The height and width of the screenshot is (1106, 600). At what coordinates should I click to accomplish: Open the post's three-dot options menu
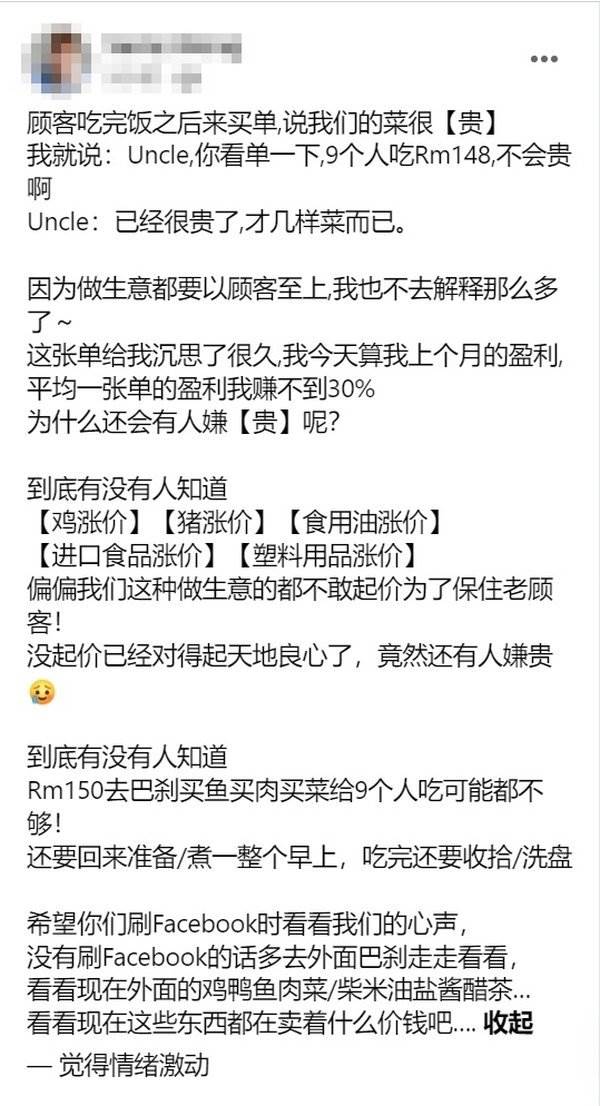coord(544,60)
